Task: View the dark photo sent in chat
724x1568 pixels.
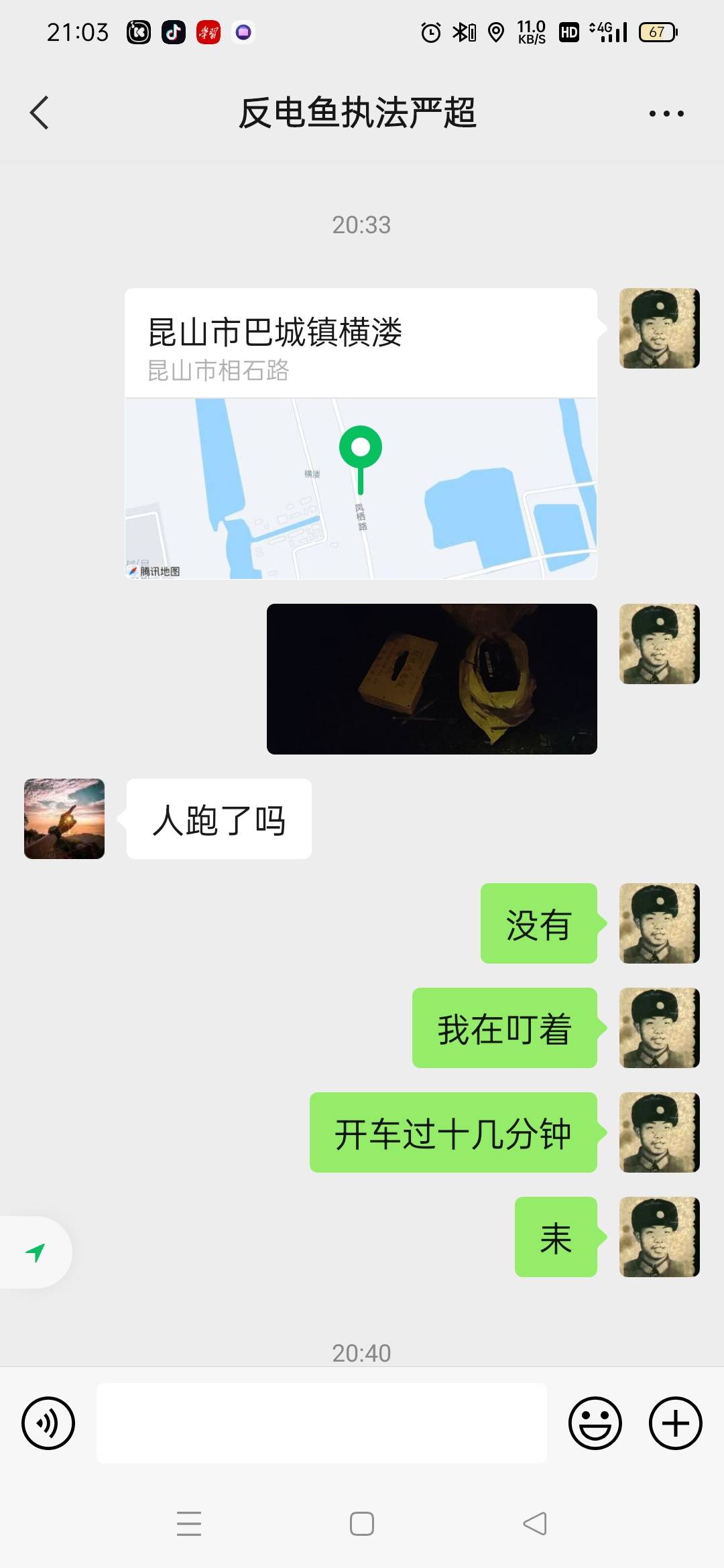Action: coord(432,679)
